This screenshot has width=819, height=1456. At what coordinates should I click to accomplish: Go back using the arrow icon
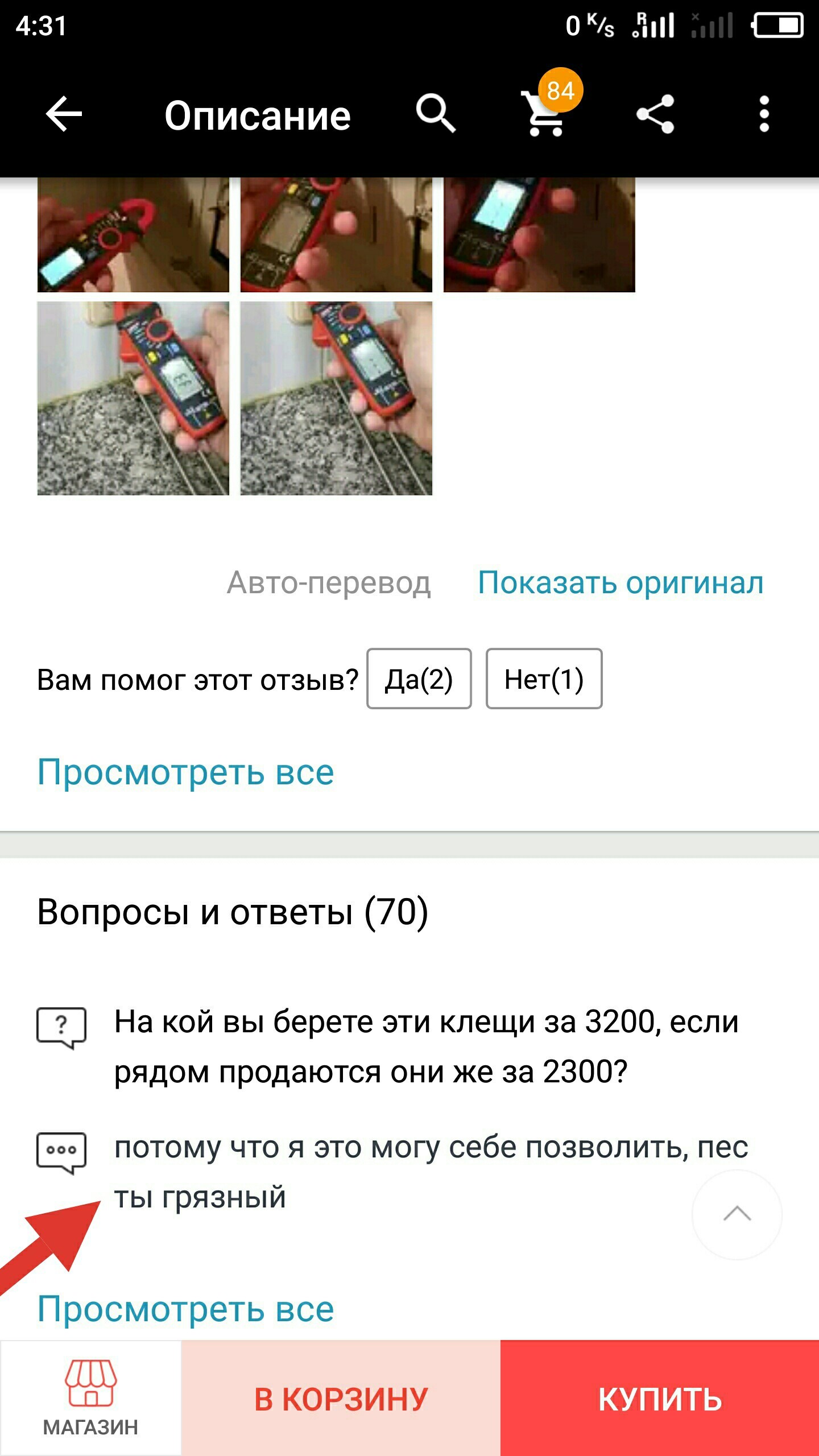tap(64, 114)
